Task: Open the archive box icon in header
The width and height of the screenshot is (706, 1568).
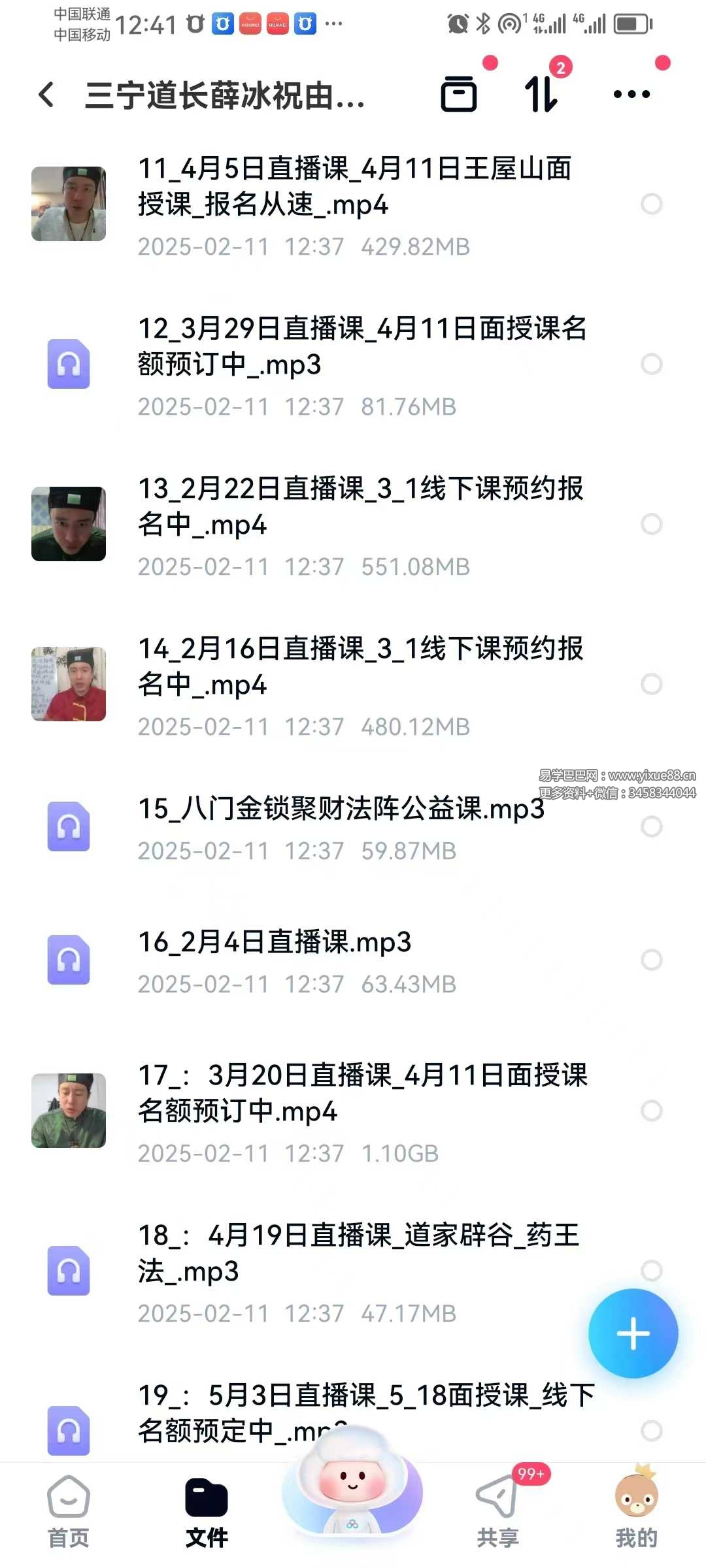Action: [459, 95]
